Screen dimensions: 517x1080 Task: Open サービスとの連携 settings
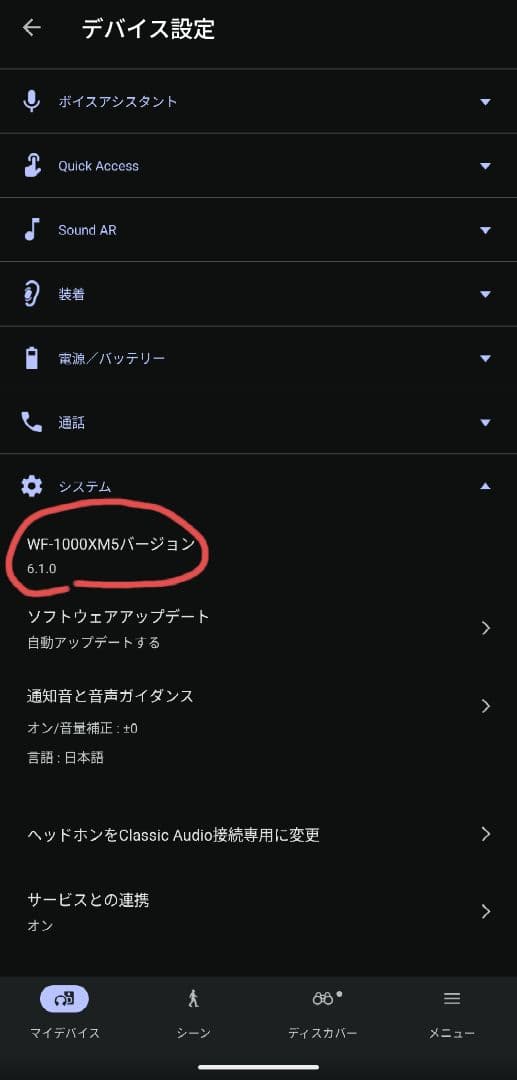[258, 911]
